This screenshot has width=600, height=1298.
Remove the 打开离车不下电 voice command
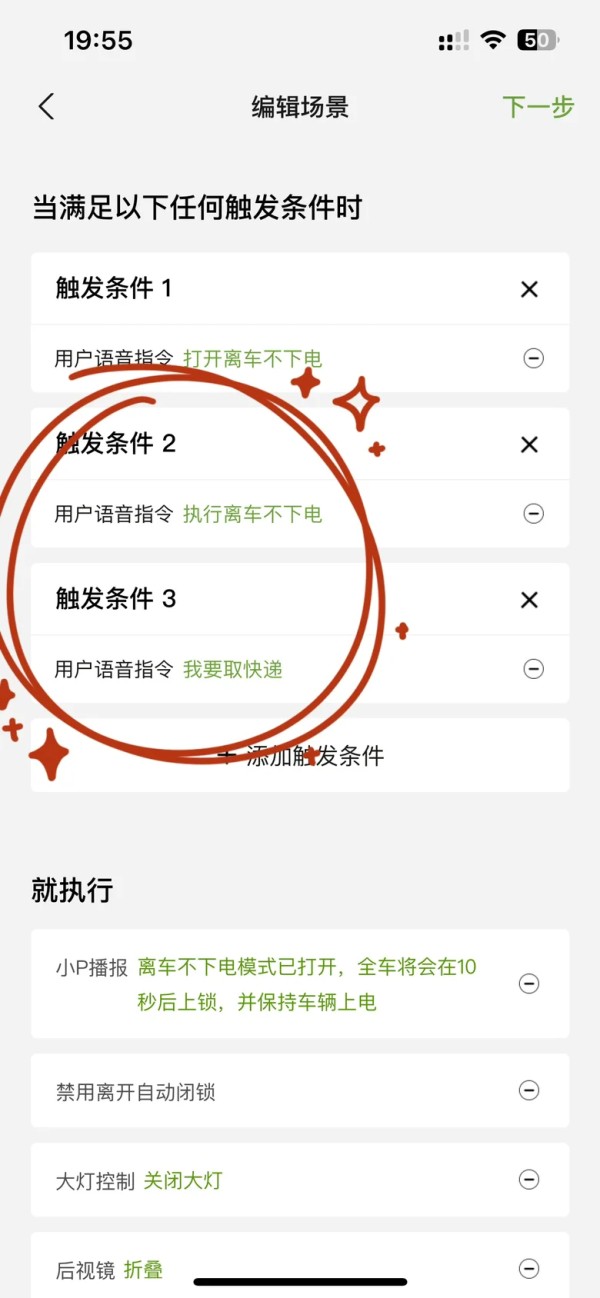click(533, 358)
